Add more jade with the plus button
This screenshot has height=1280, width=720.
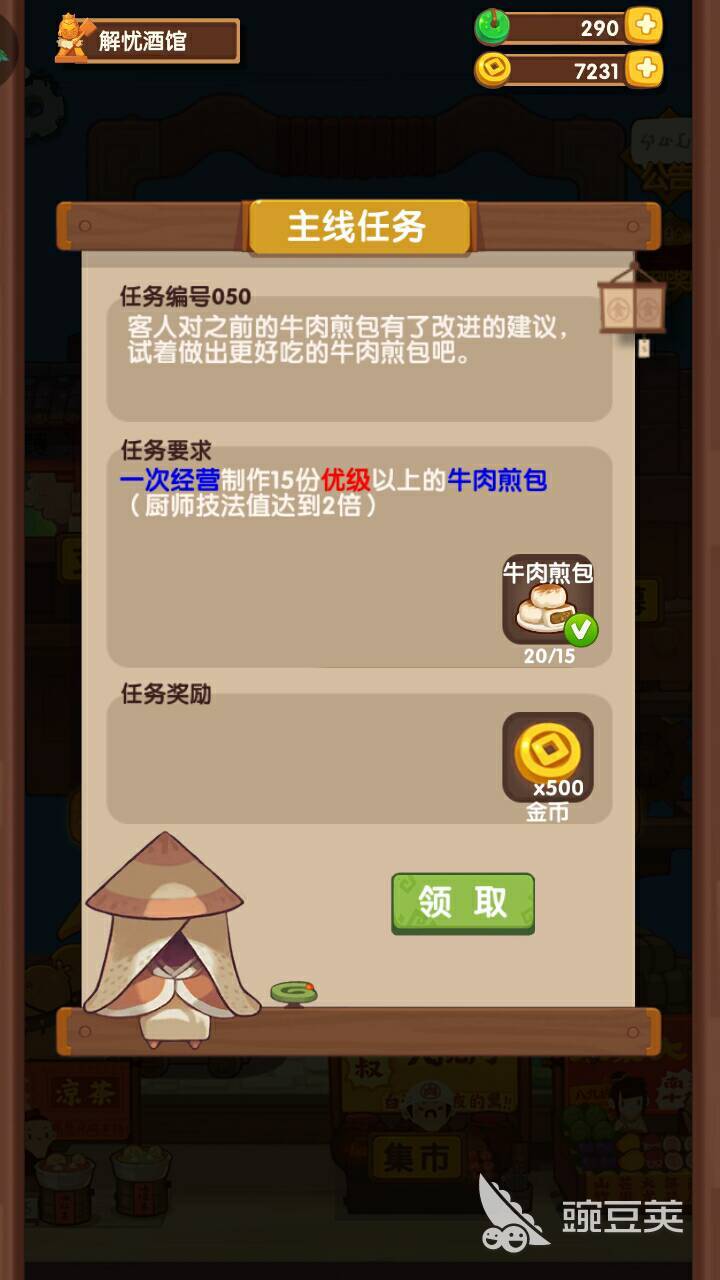pos(645,26)
